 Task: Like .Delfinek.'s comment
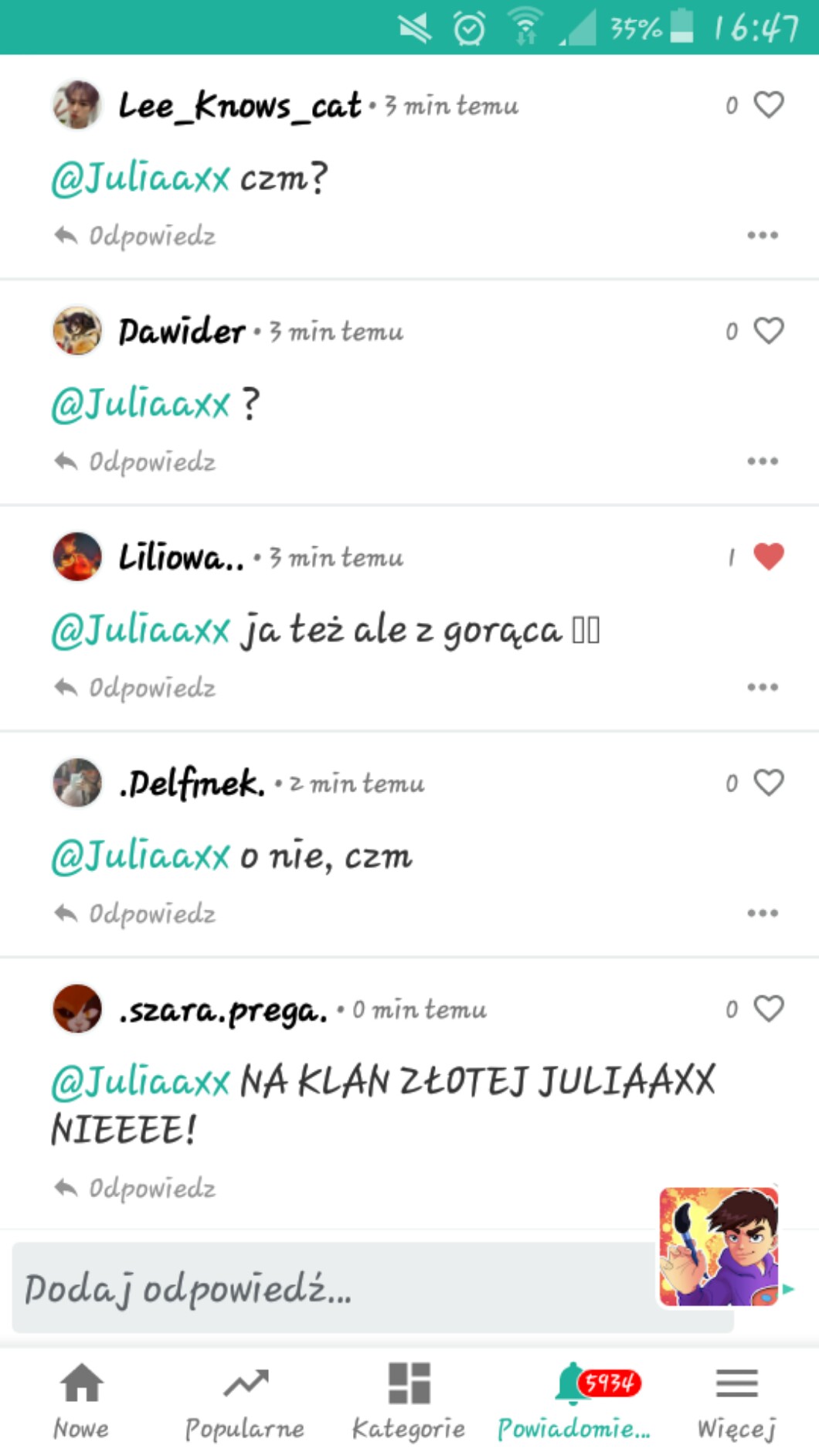[768, 783]
